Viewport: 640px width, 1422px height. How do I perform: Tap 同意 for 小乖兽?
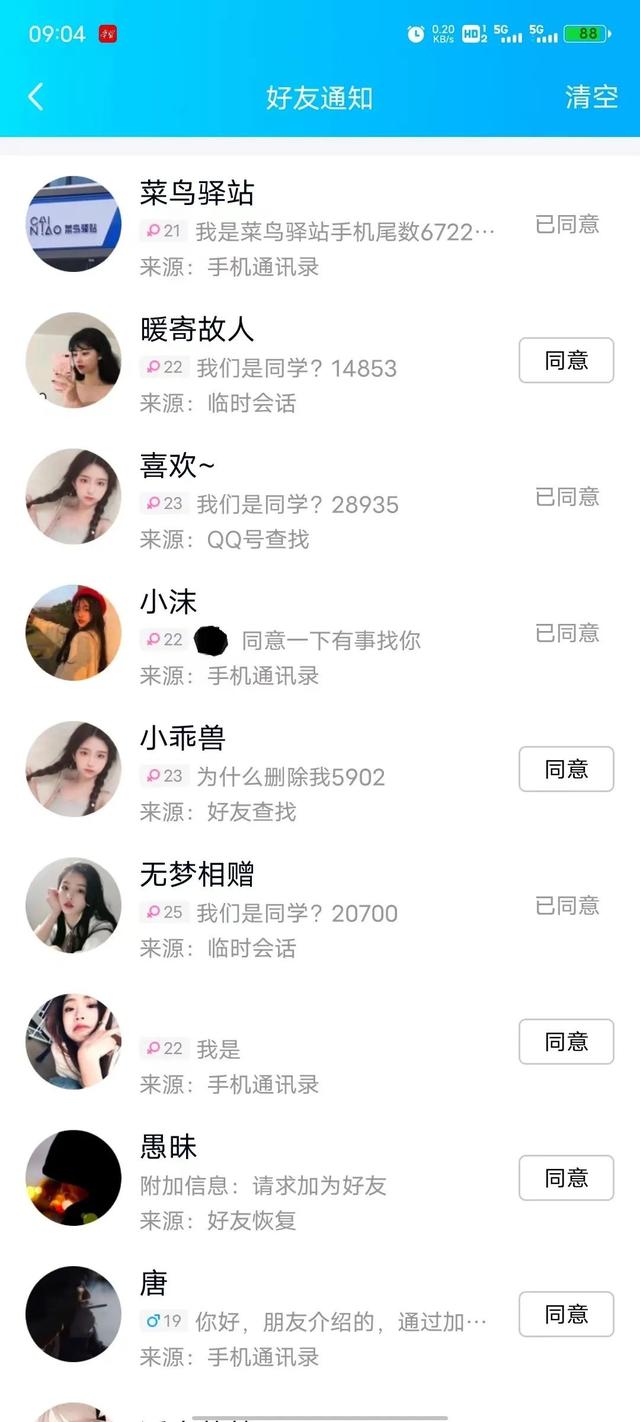[566, 770]
